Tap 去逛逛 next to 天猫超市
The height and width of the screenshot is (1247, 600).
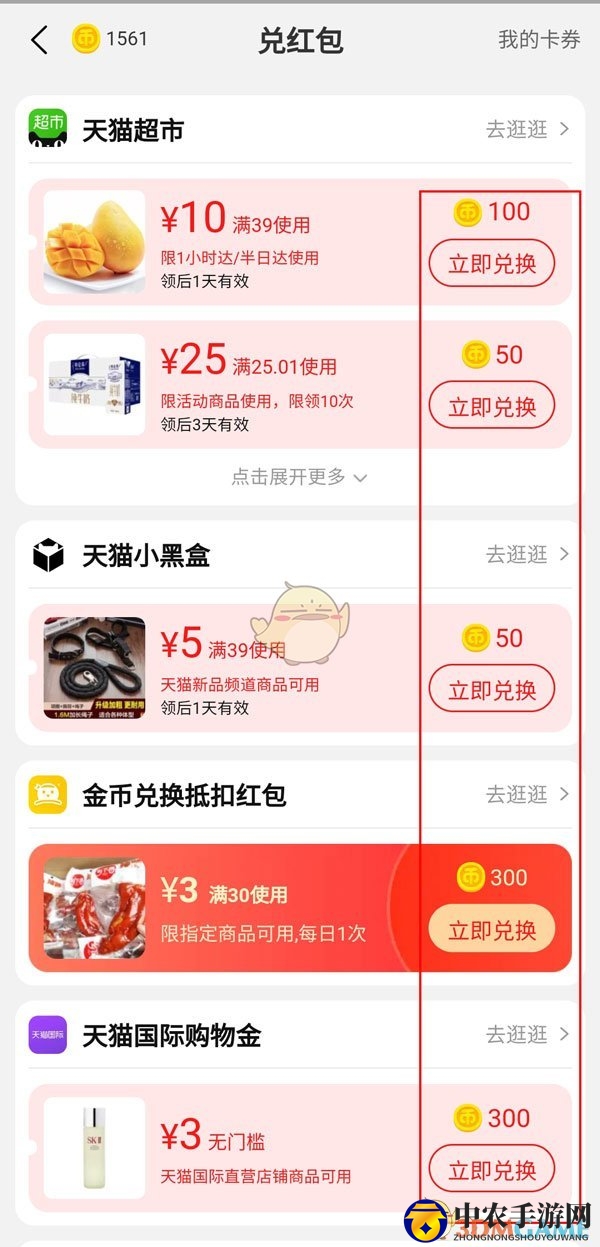coord(527,129)
